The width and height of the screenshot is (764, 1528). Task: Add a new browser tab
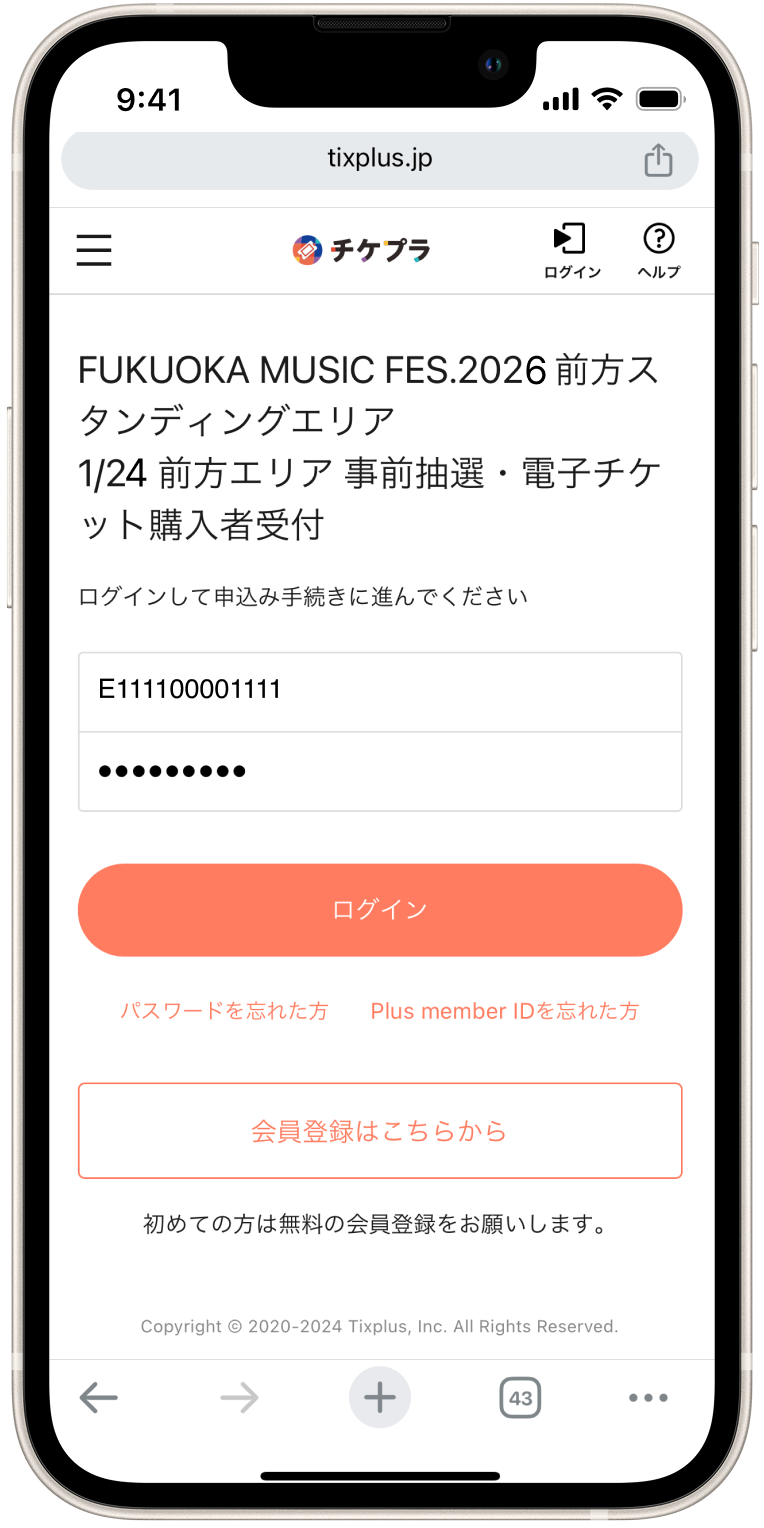click(x=380, y=1397)
